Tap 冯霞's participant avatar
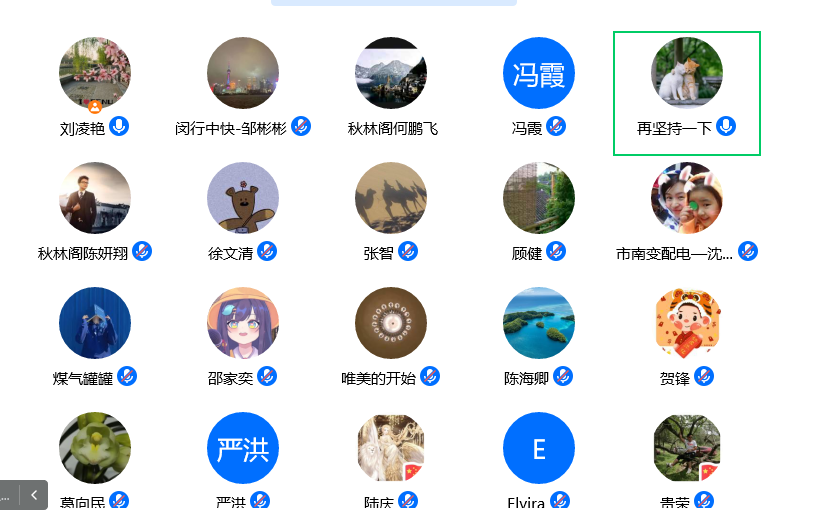The width and height of the screenshot is (815, 519). 539,73
